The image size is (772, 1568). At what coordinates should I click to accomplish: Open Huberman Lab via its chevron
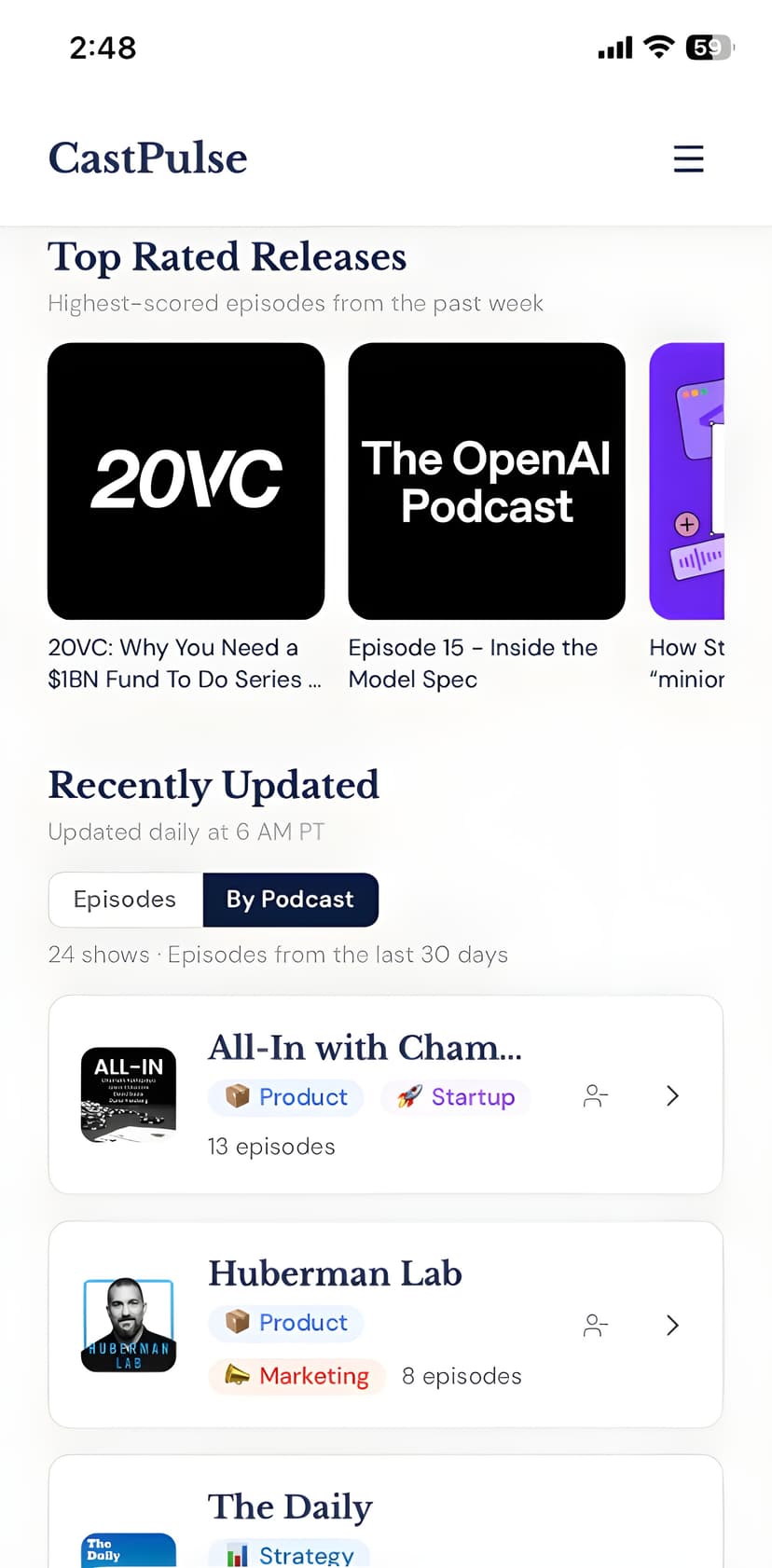pyautogui.click(x=671, y=1325)
